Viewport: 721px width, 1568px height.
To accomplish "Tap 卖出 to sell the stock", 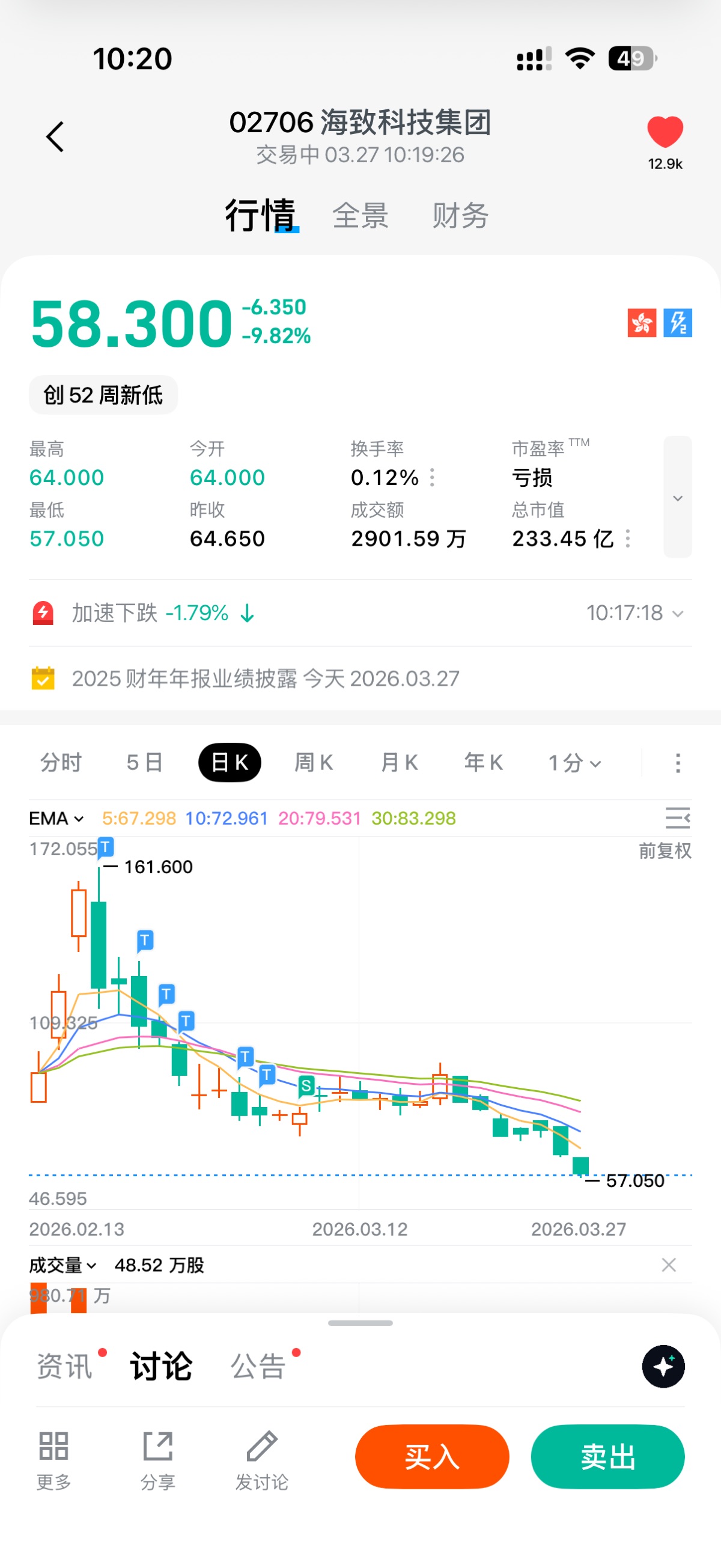I will [607, 1457].
